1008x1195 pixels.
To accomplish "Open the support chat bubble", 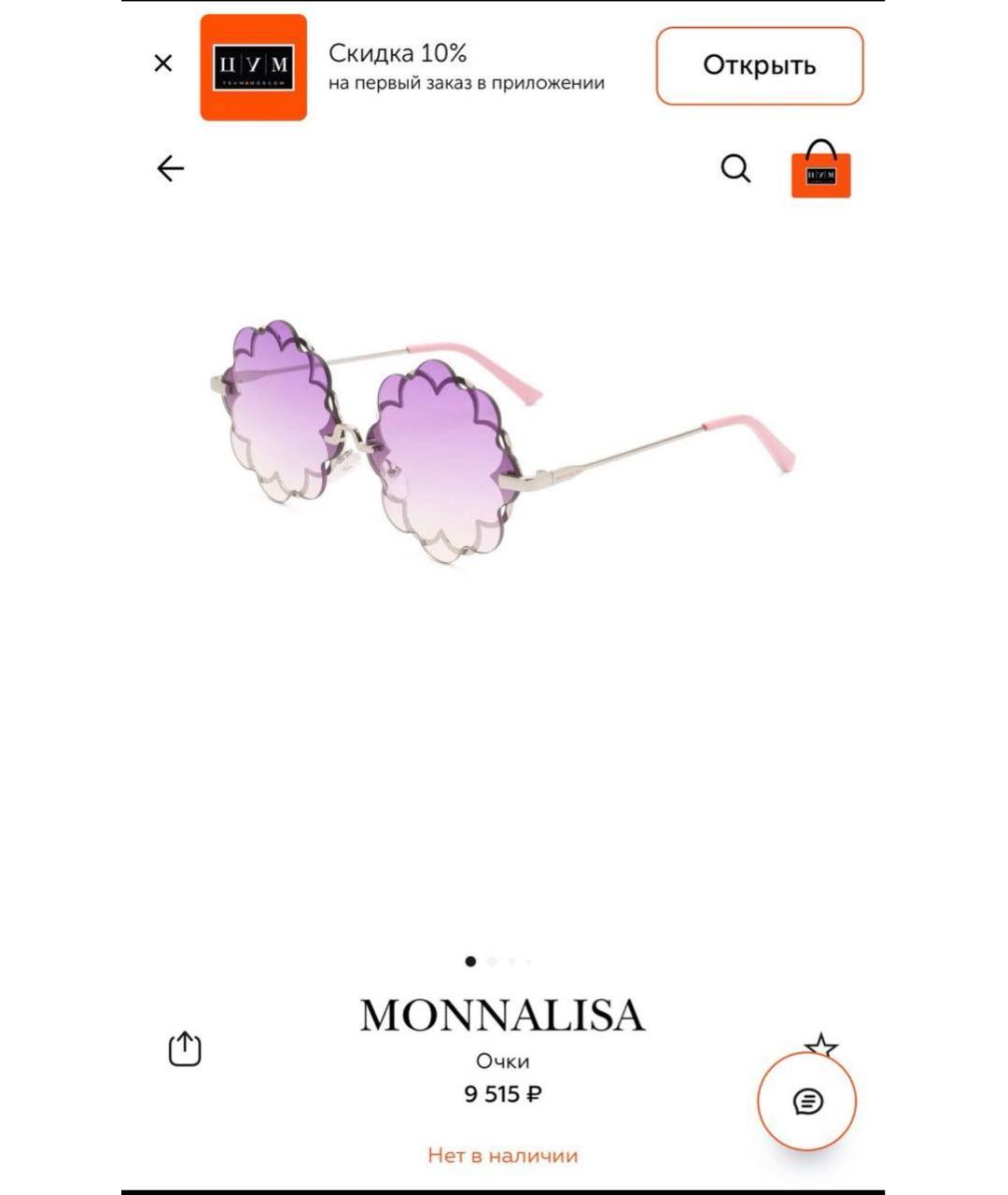I will pyautogui.click(x=807, y=1102).
